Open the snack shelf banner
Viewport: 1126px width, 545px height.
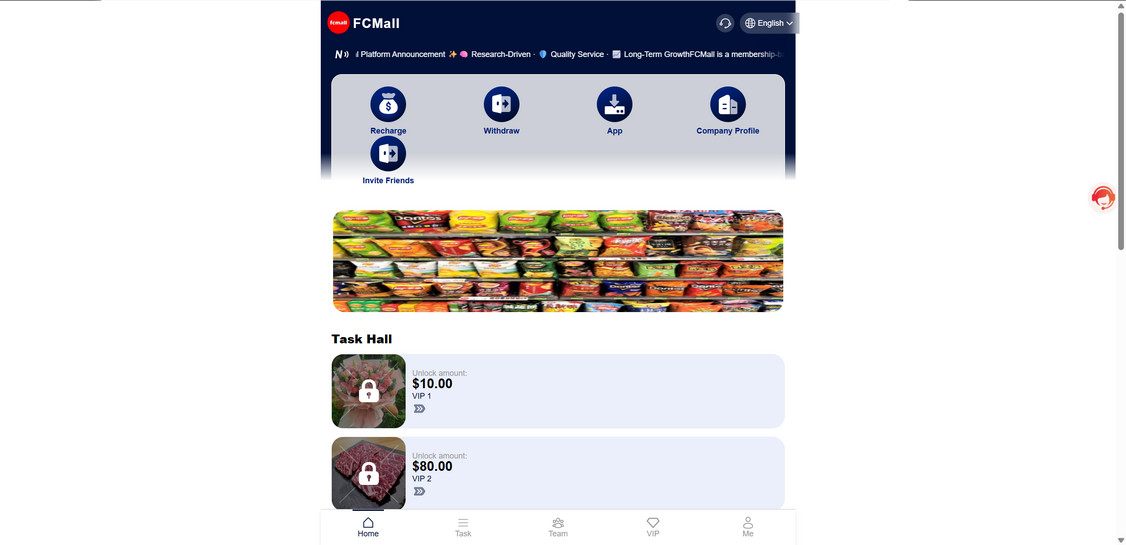557,261
